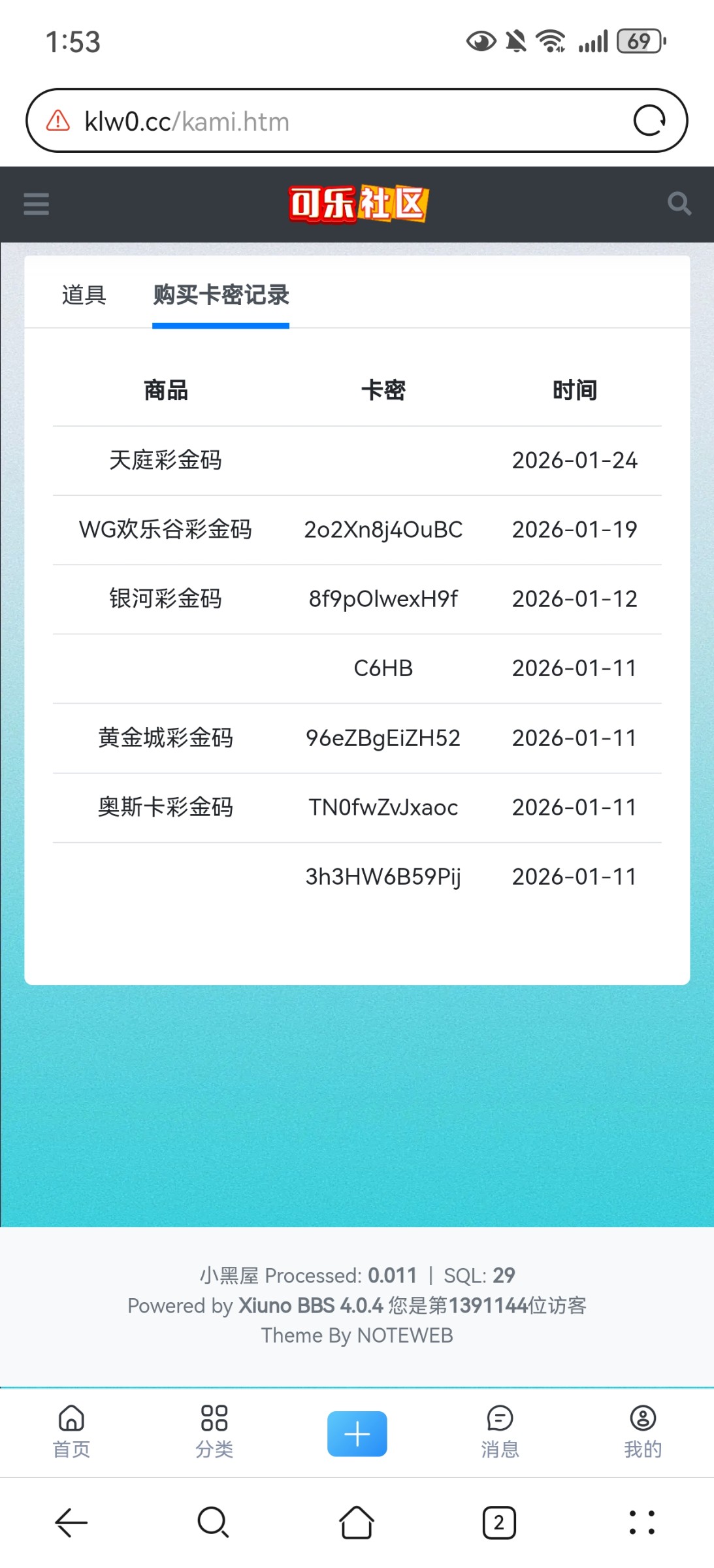Open the browser four-dot menu

point(641,1523)
